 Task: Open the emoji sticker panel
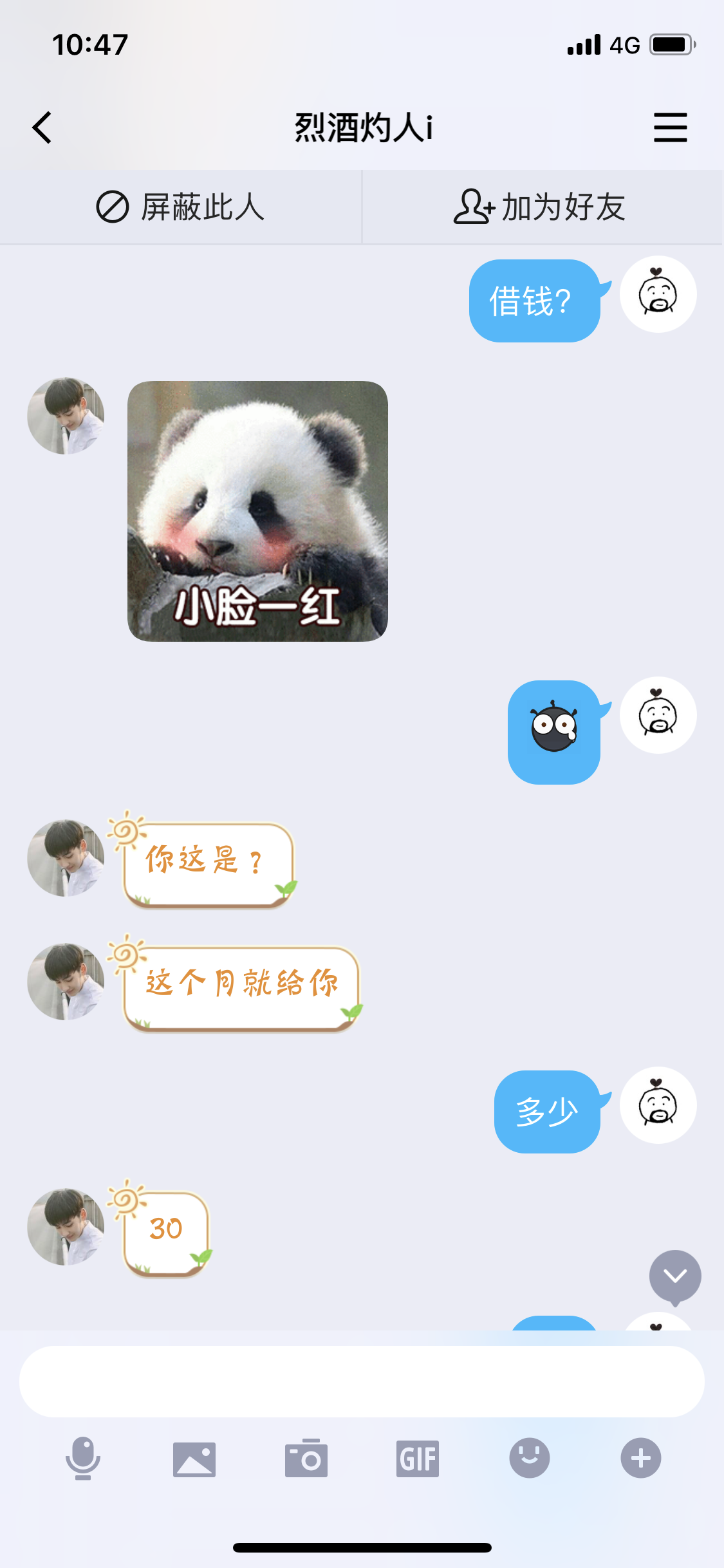[x=530, y=1458]
